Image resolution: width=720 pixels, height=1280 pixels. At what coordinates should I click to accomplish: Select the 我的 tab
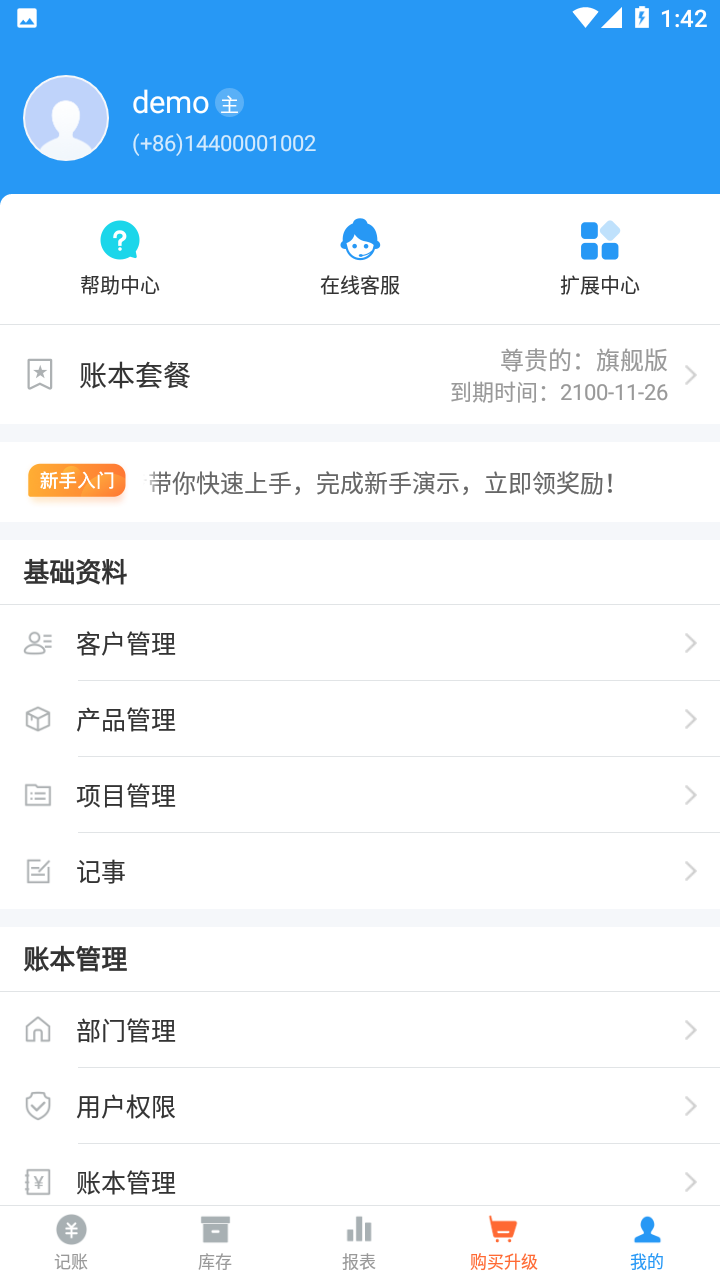coord(647,1243)
